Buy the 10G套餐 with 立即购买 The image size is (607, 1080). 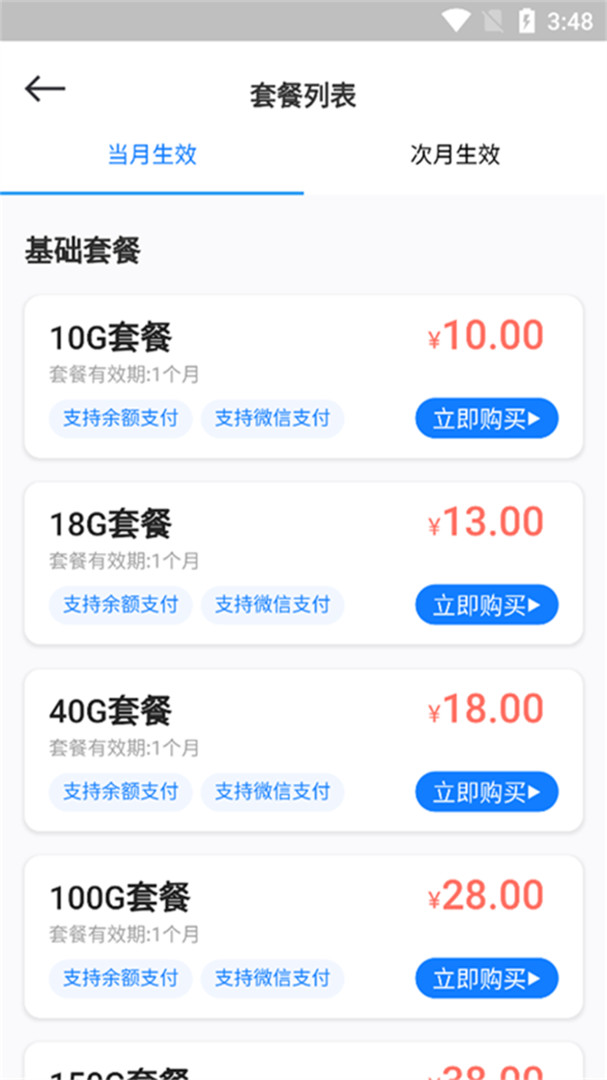[x=486, y=418]
